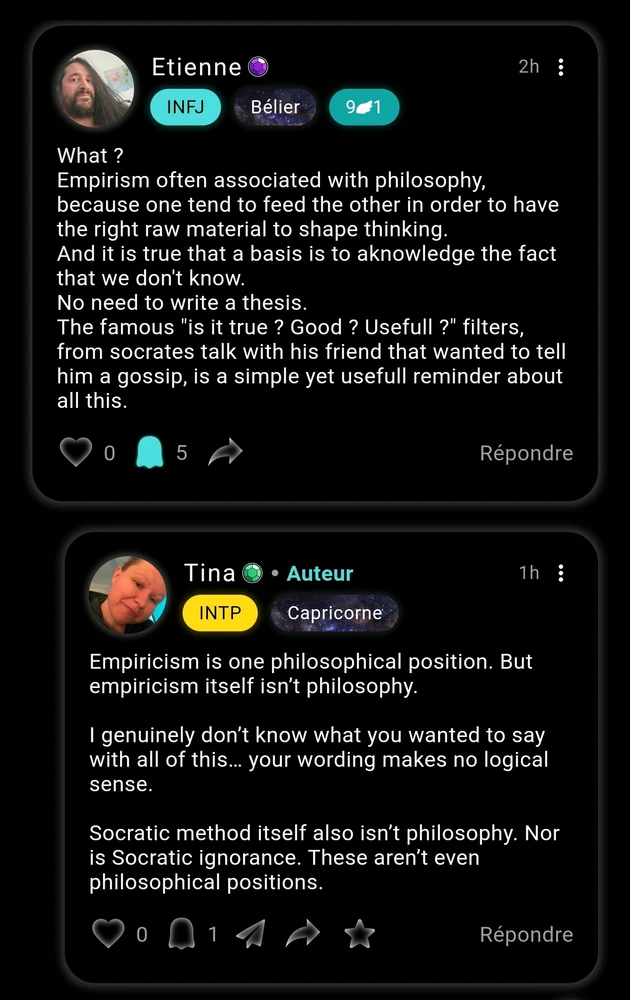Reply to Tina with Répondre
This screenshot has height=1000, width=630.
pos(526,934)
